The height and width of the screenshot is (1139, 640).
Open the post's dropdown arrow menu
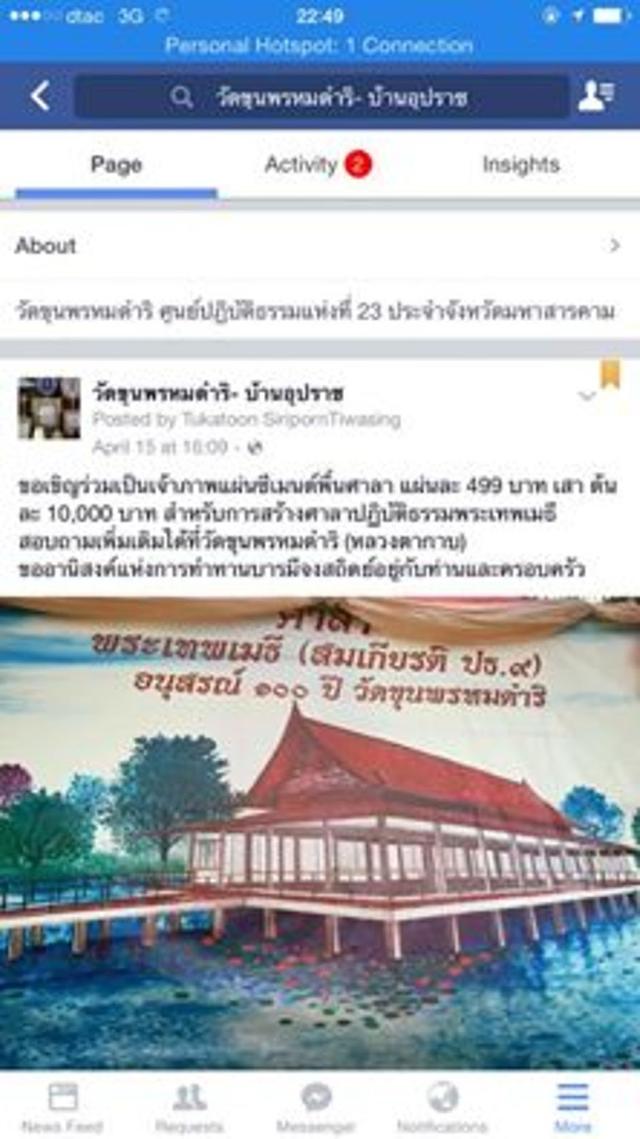[x=587, y=396]
